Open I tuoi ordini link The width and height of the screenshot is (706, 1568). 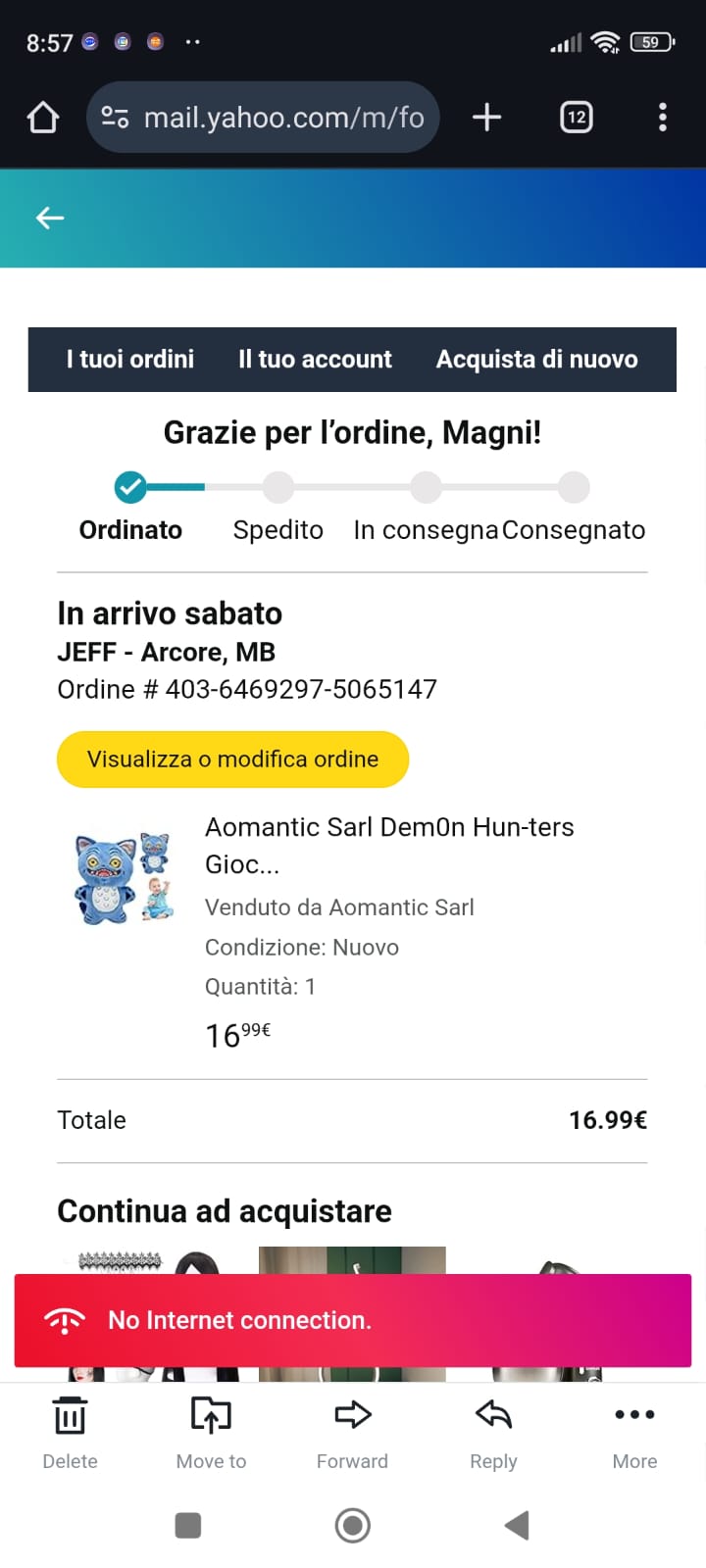pyautogui.click(x=130, y=360)
